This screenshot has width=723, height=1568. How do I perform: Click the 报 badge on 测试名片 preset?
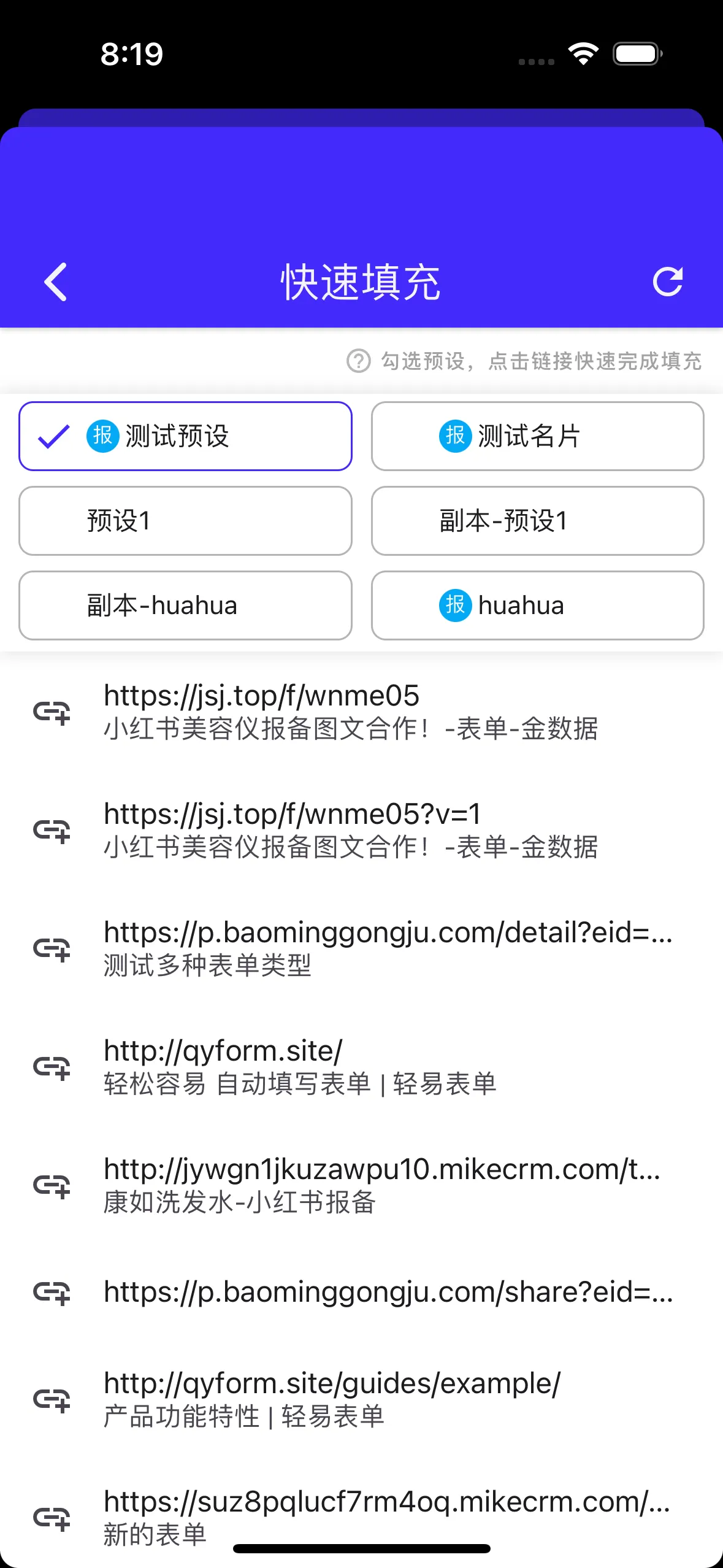(x=454, y=436)
